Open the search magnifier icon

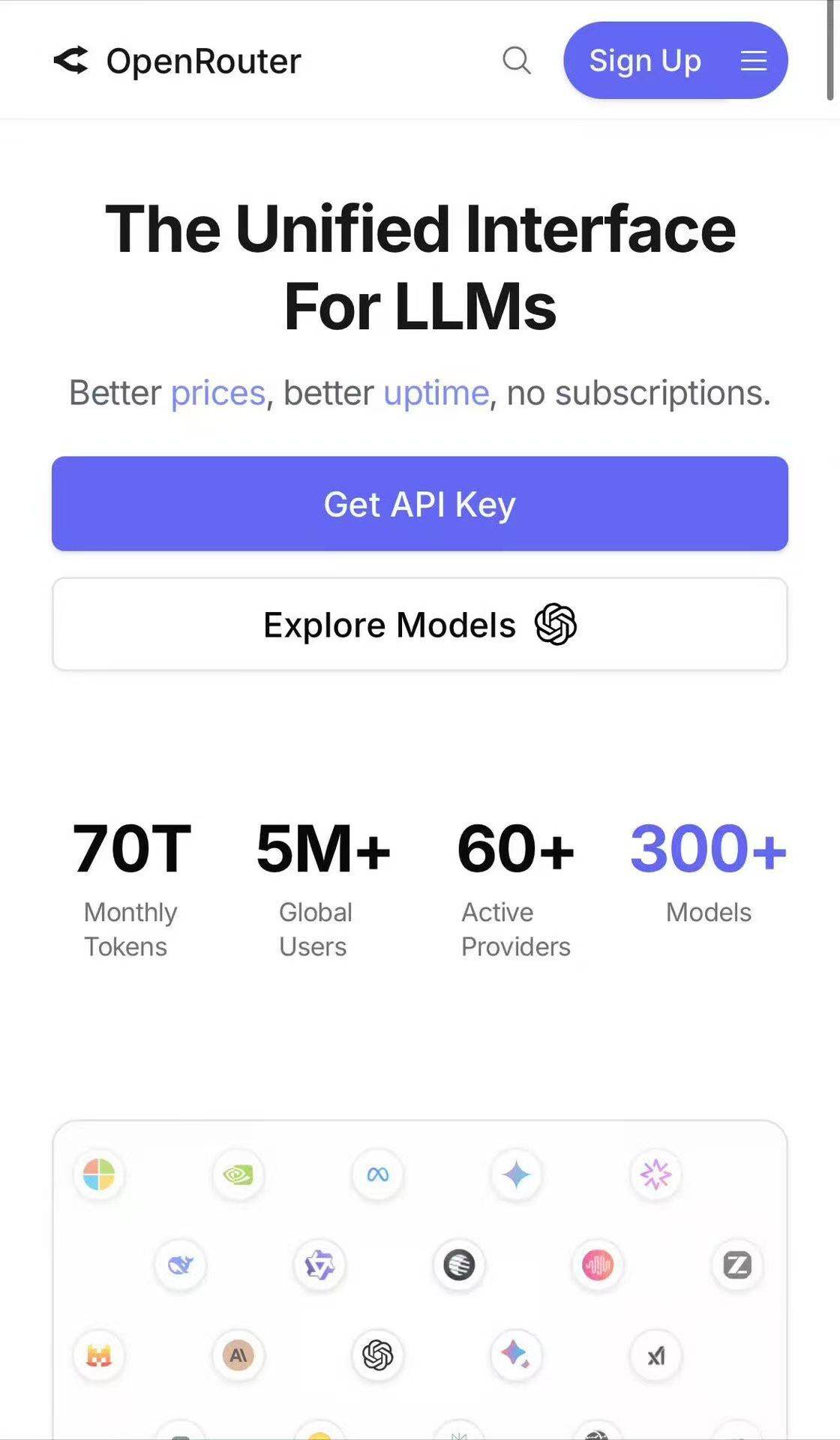(516, 60)
